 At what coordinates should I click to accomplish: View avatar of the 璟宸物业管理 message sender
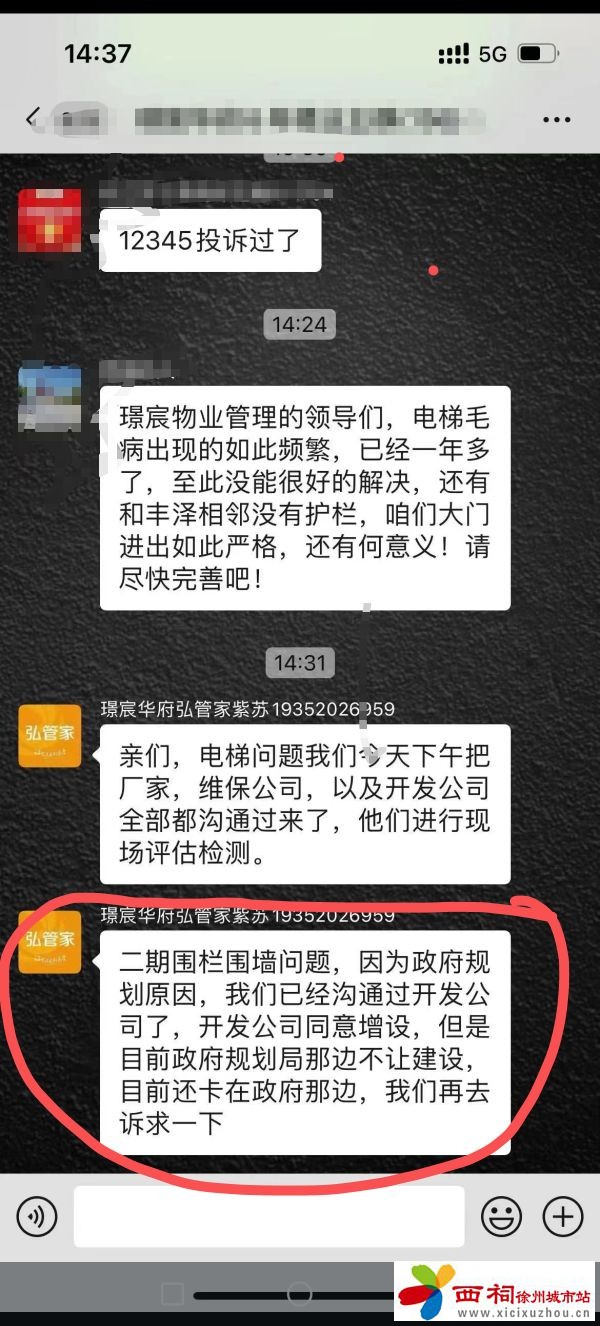point(49,397)
